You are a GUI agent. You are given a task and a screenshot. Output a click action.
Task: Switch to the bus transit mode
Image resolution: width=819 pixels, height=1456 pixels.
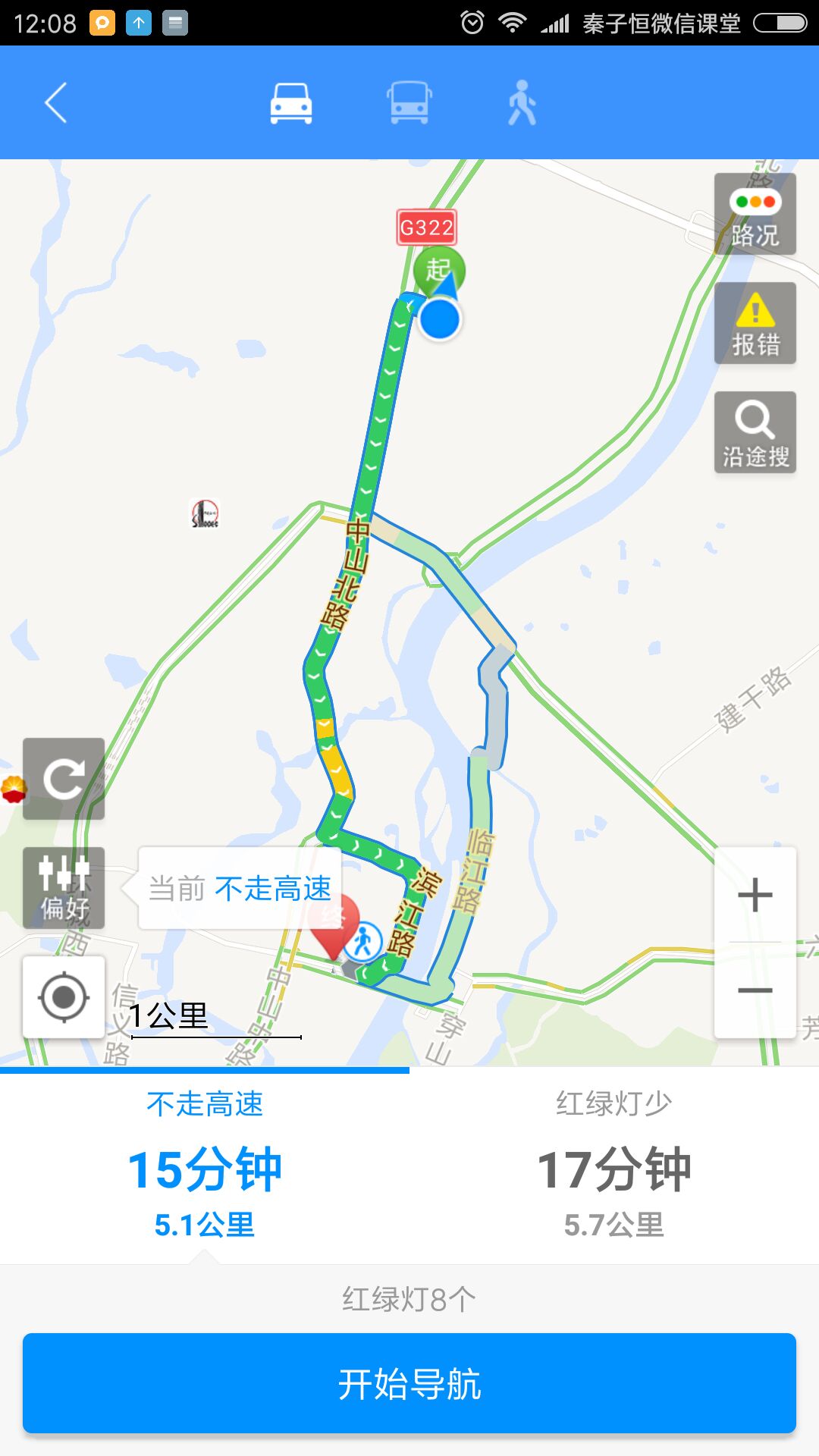coord(409,103)
